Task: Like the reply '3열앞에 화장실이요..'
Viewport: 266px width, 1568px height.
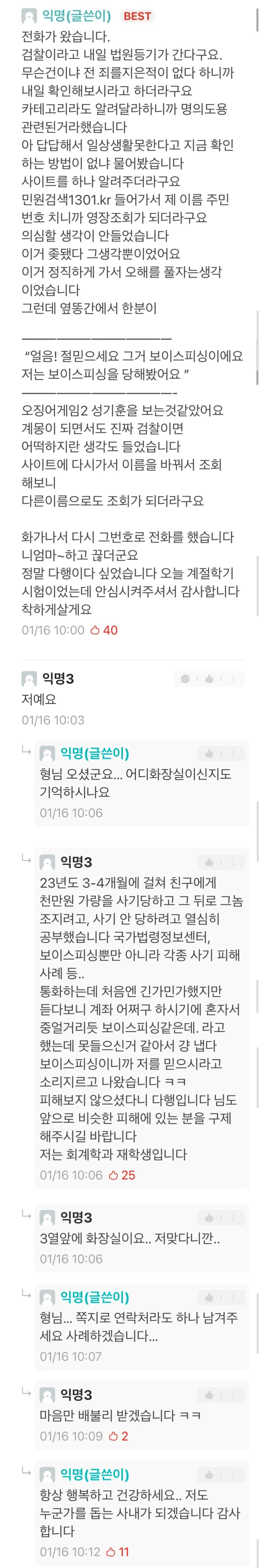Action: [x=209, y=1217]
